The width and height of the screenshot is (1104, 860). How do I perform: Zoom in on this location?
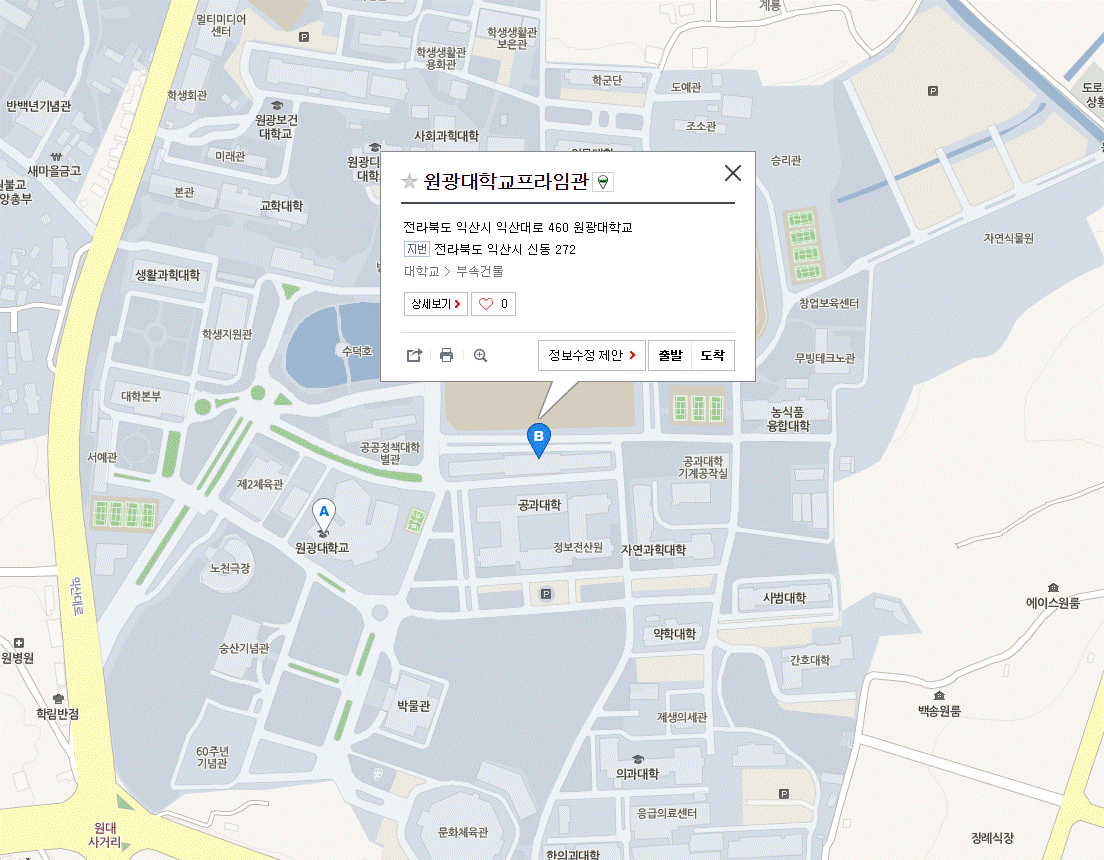click(481, 356)
